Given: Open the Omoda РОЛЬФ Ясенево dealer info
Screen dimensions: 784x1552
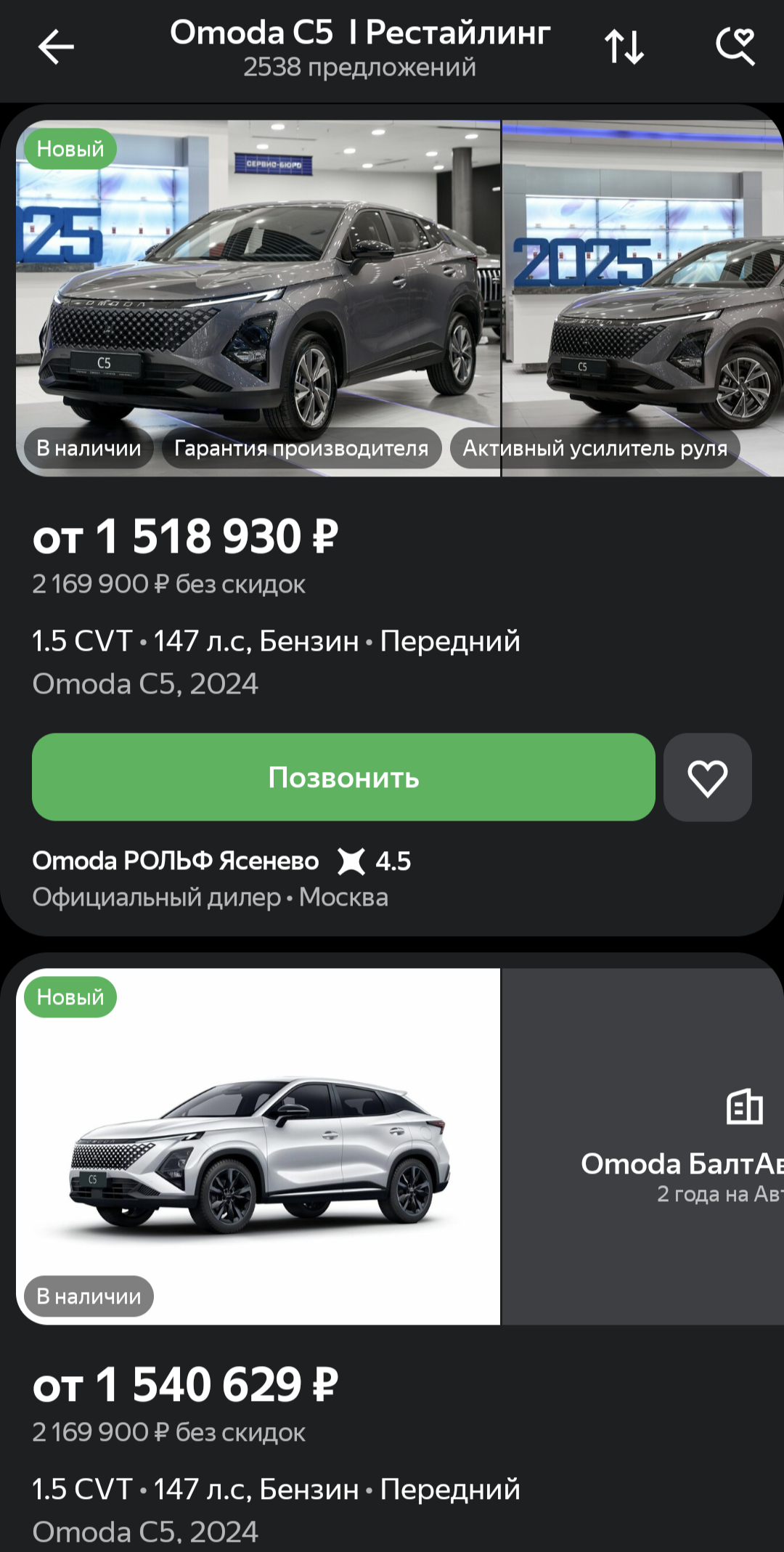Looking at the screenshot, I should [176, 861].
